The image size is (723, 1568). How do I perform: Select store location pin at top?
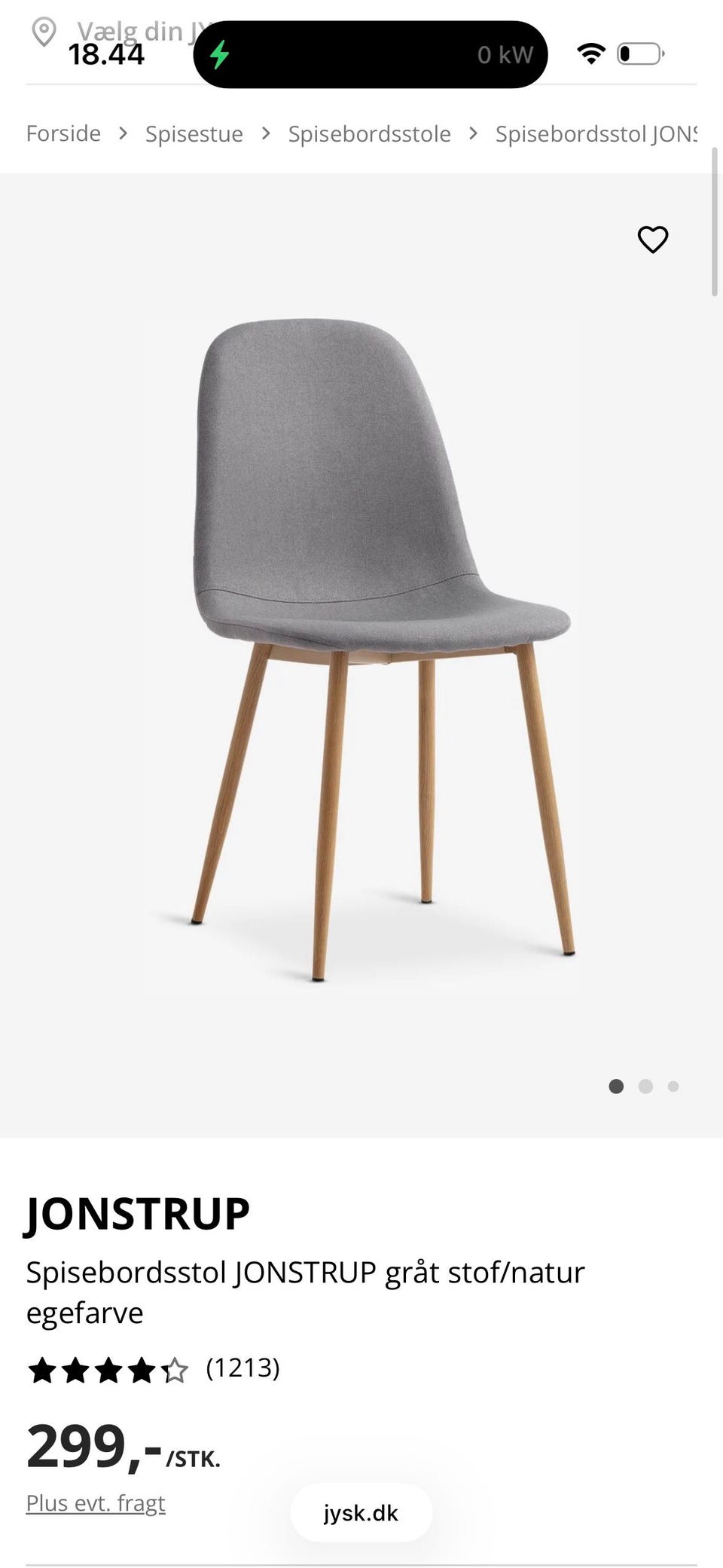tap(44, 32)
